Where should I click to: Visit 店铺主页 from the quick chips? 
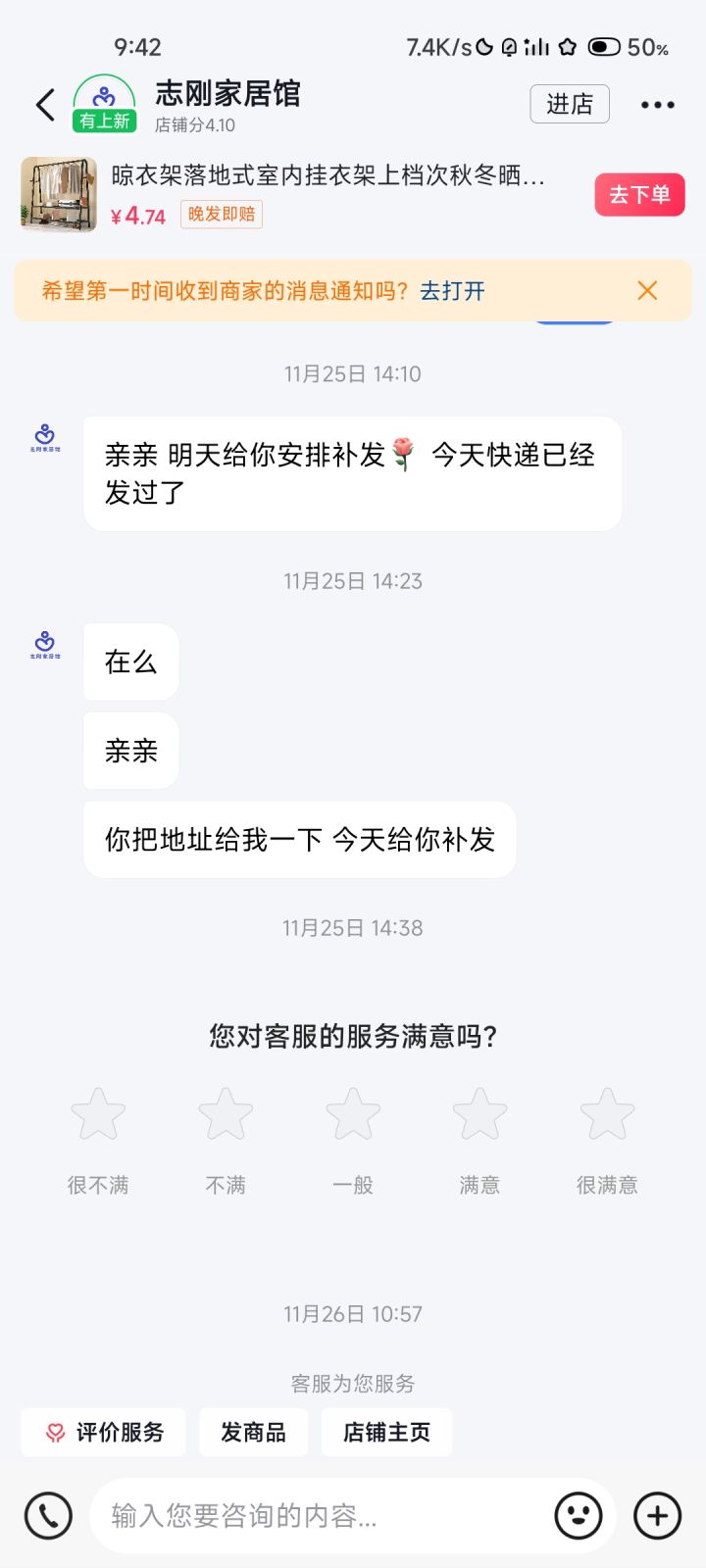click(x=386, y=1432)
